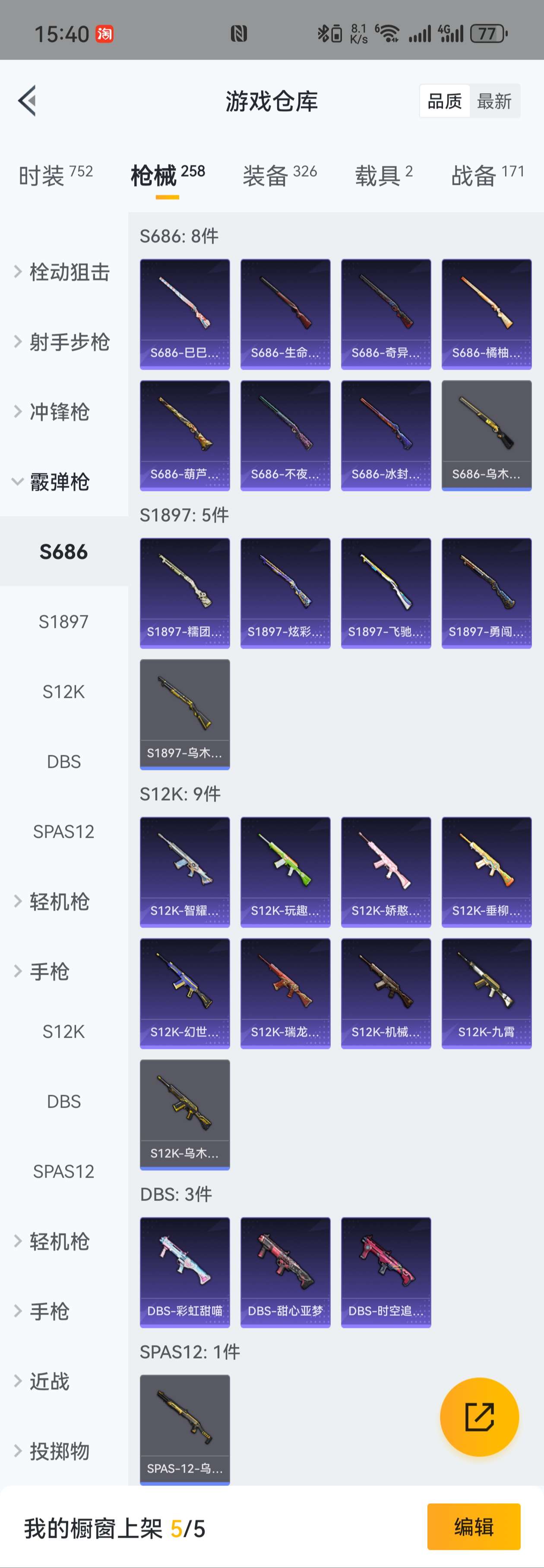Sort by 品质
The image size is (544, 1568).
[444, 101]
